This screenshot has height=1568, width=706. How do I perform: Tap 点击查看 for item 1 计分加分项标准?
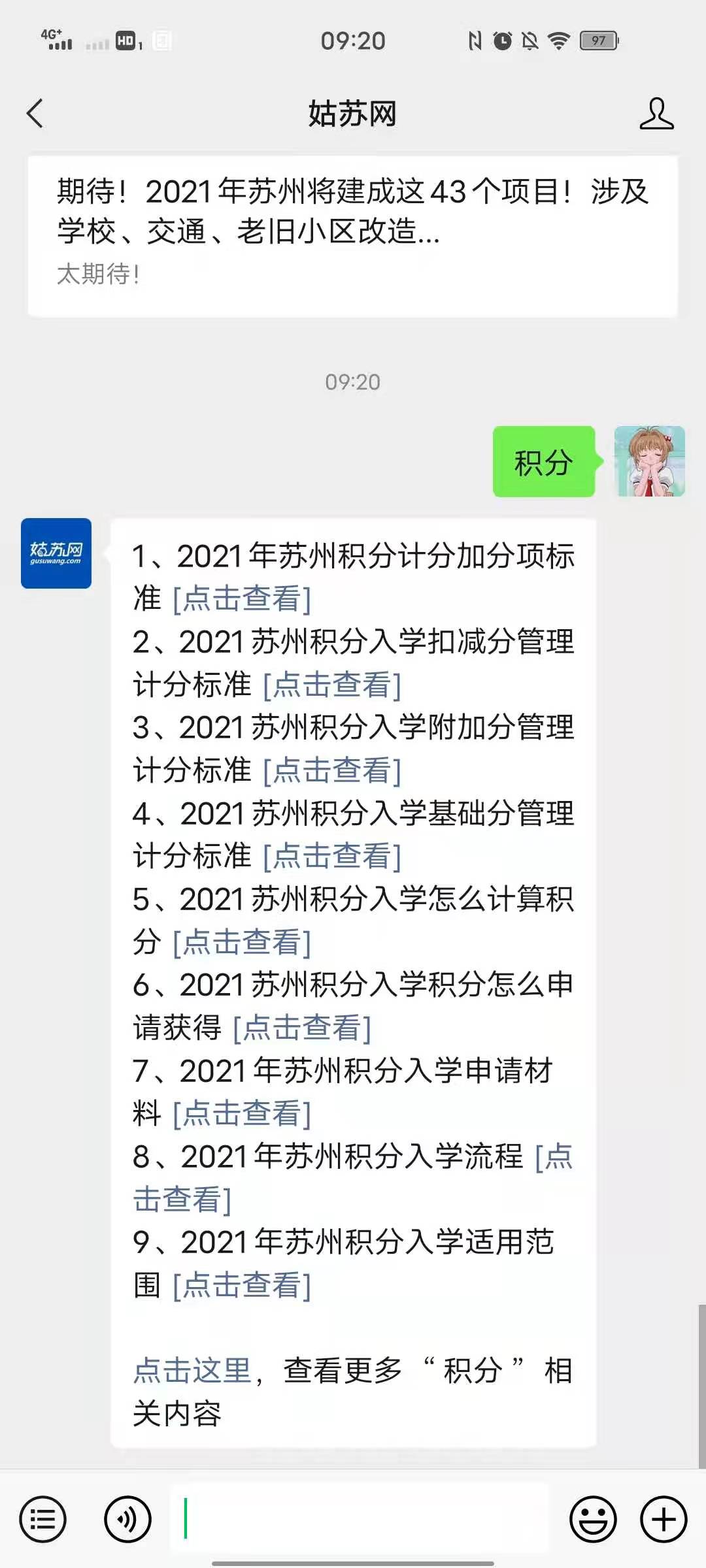pos(242,599)
